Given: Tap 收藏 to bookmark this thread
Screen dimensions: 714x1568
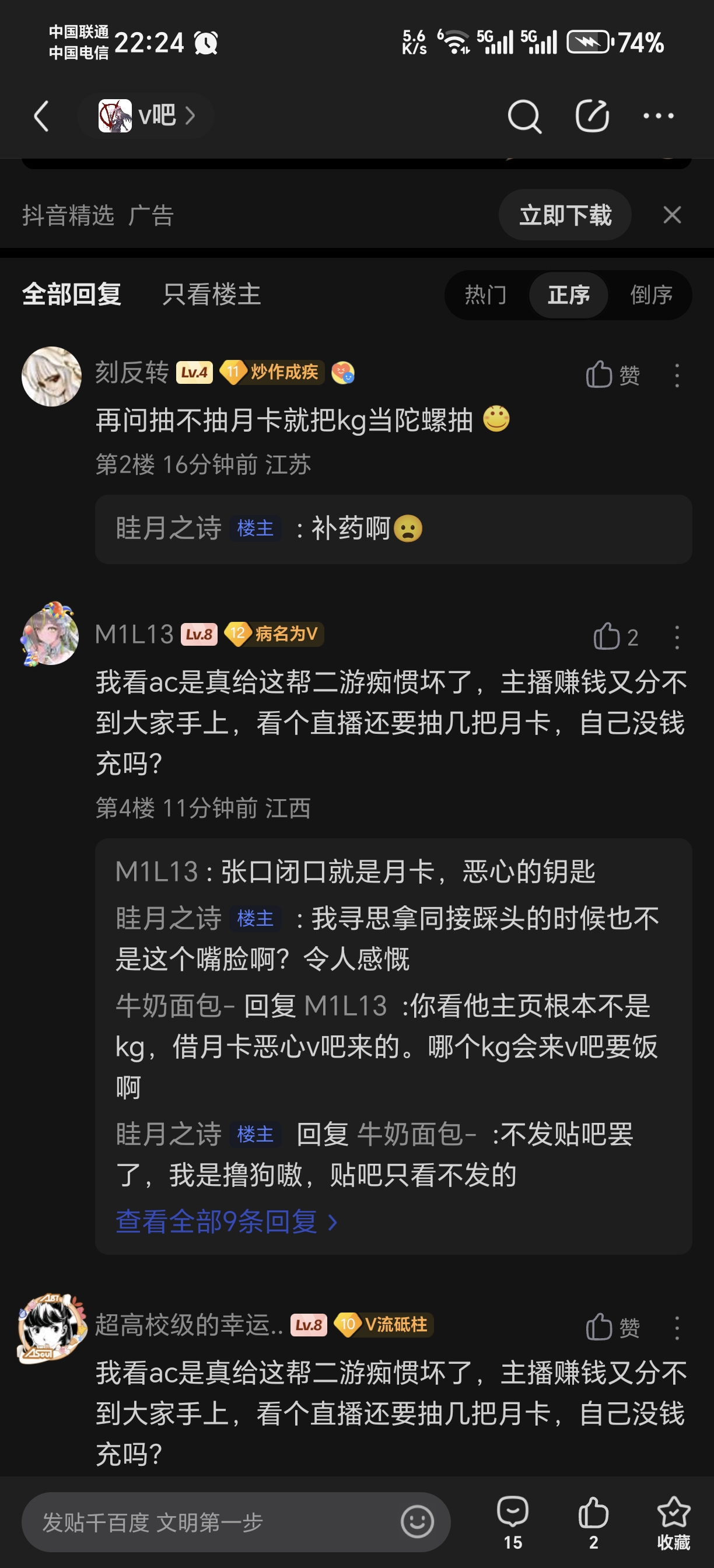Looking at the screenshot, I should click(673, 1523).
